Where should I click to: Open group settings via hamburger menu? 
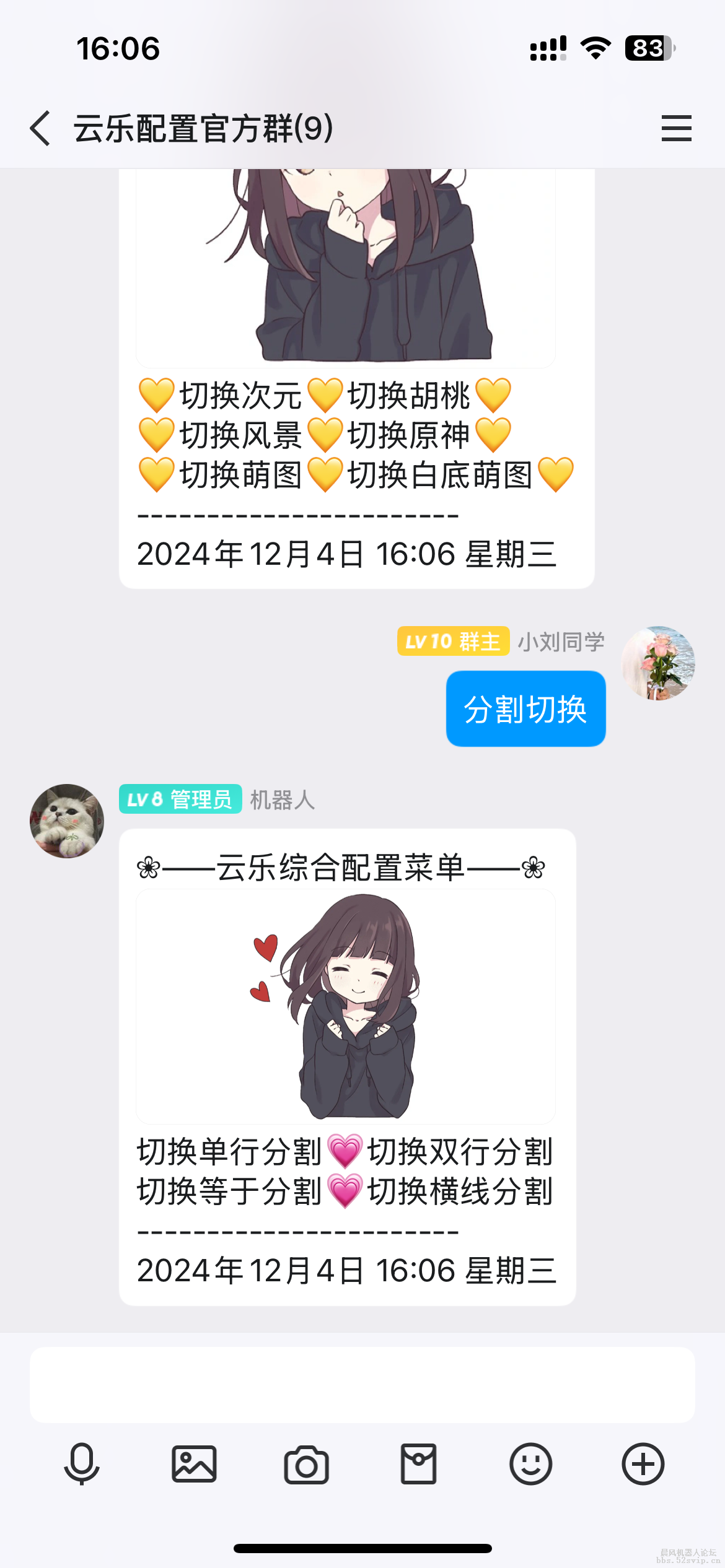pyautogui.click(x=677, y=127)
